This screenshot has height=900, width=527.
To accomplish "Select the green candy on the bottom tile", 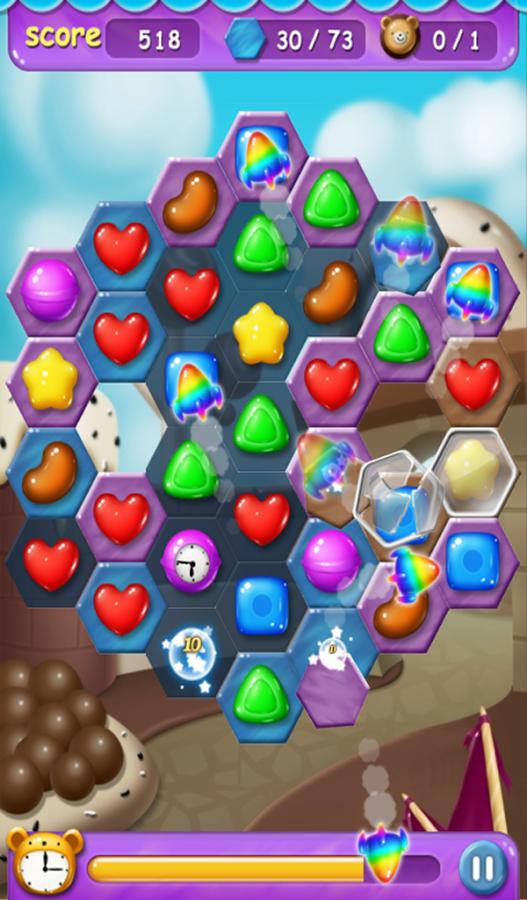I will tap(261, 694).
